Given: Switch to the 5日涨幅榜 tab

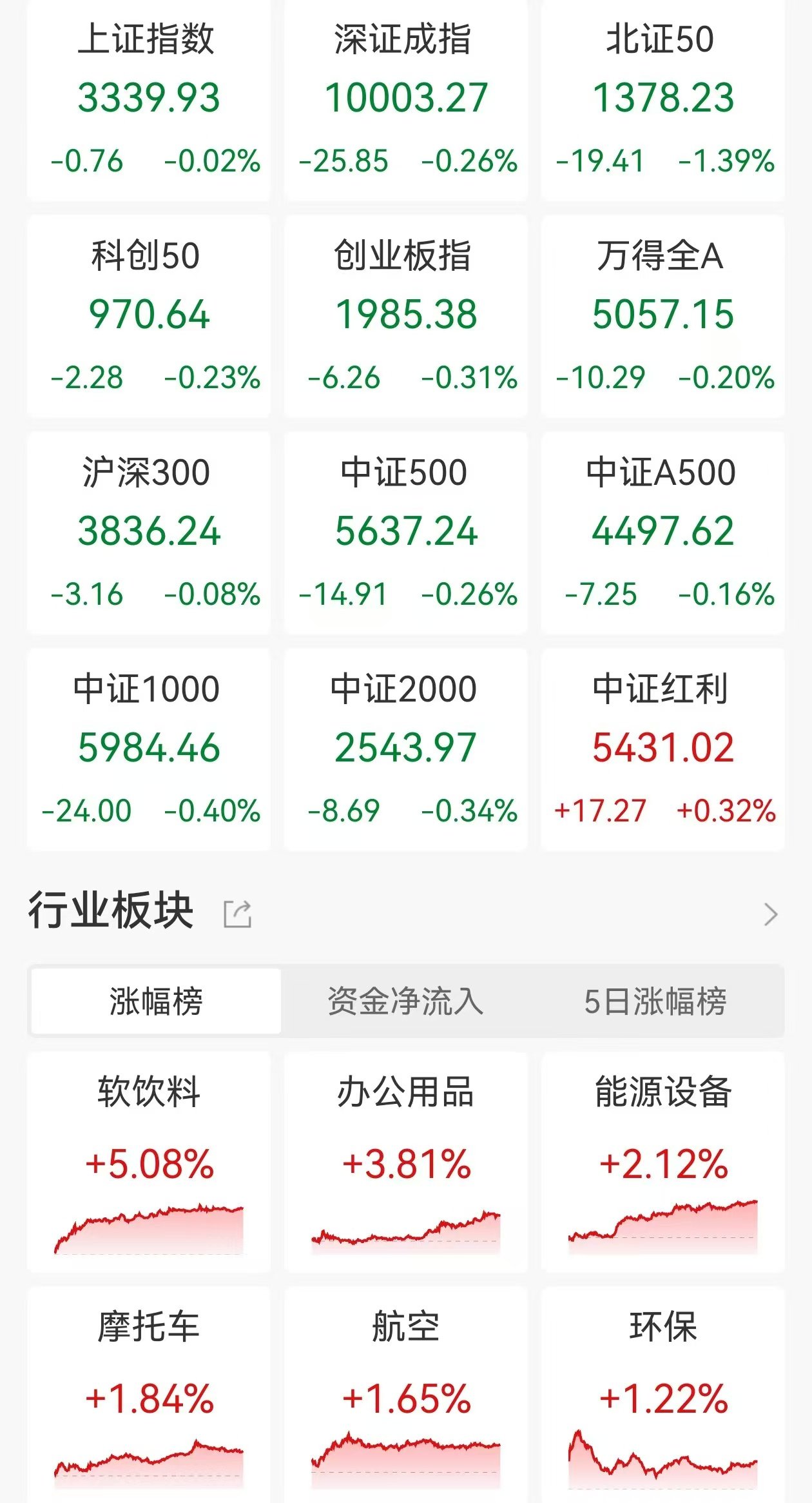Looking at the screenshot, I should coord(655,1001).
